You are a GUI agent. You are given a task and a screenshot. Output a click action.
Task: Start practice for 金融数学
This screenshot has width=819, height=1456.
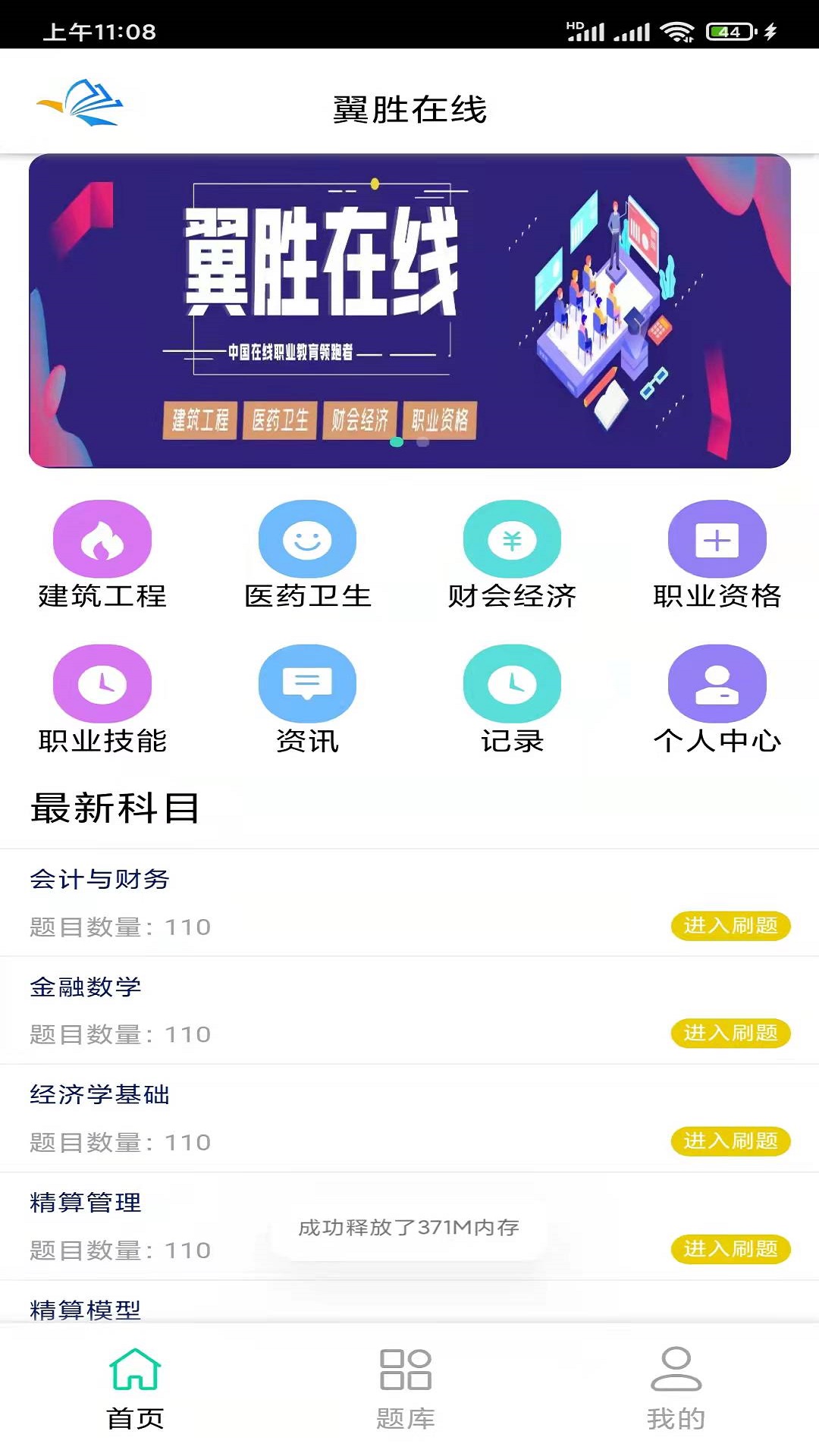730,1034
